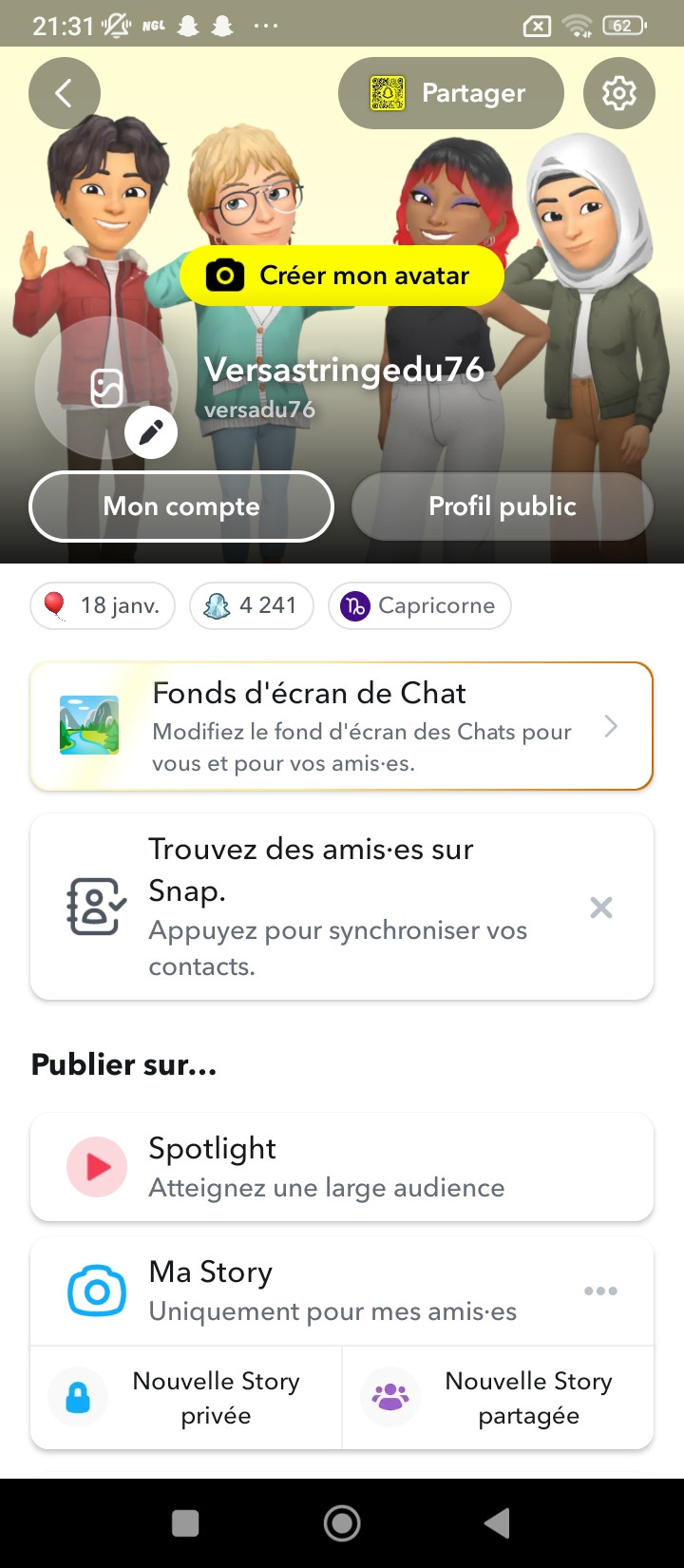Image resolution: width=684 pixels, height=1568 pixels.
Task: Open the three-dot menu on Ma Story
Action: [x=600, y=1290]
